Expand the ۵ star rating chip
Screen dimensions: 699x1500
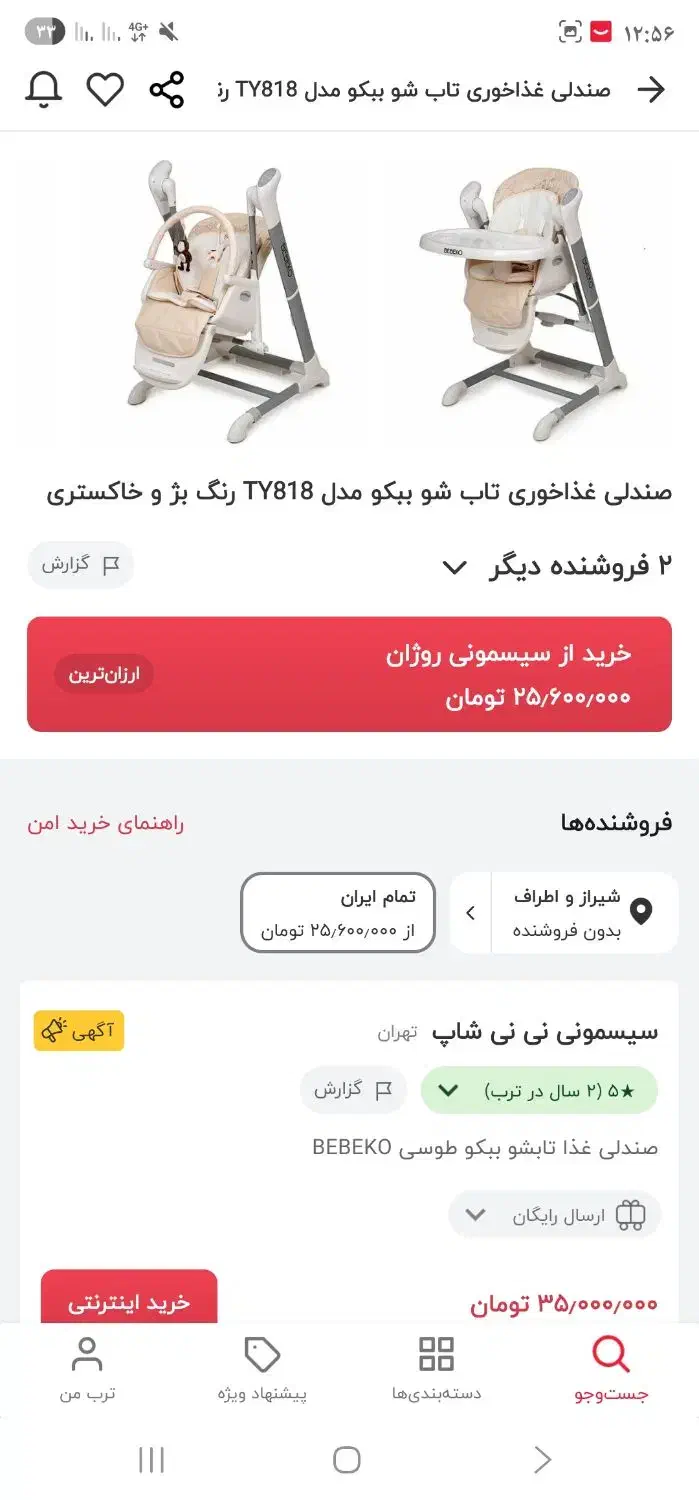click(538, 1090)
